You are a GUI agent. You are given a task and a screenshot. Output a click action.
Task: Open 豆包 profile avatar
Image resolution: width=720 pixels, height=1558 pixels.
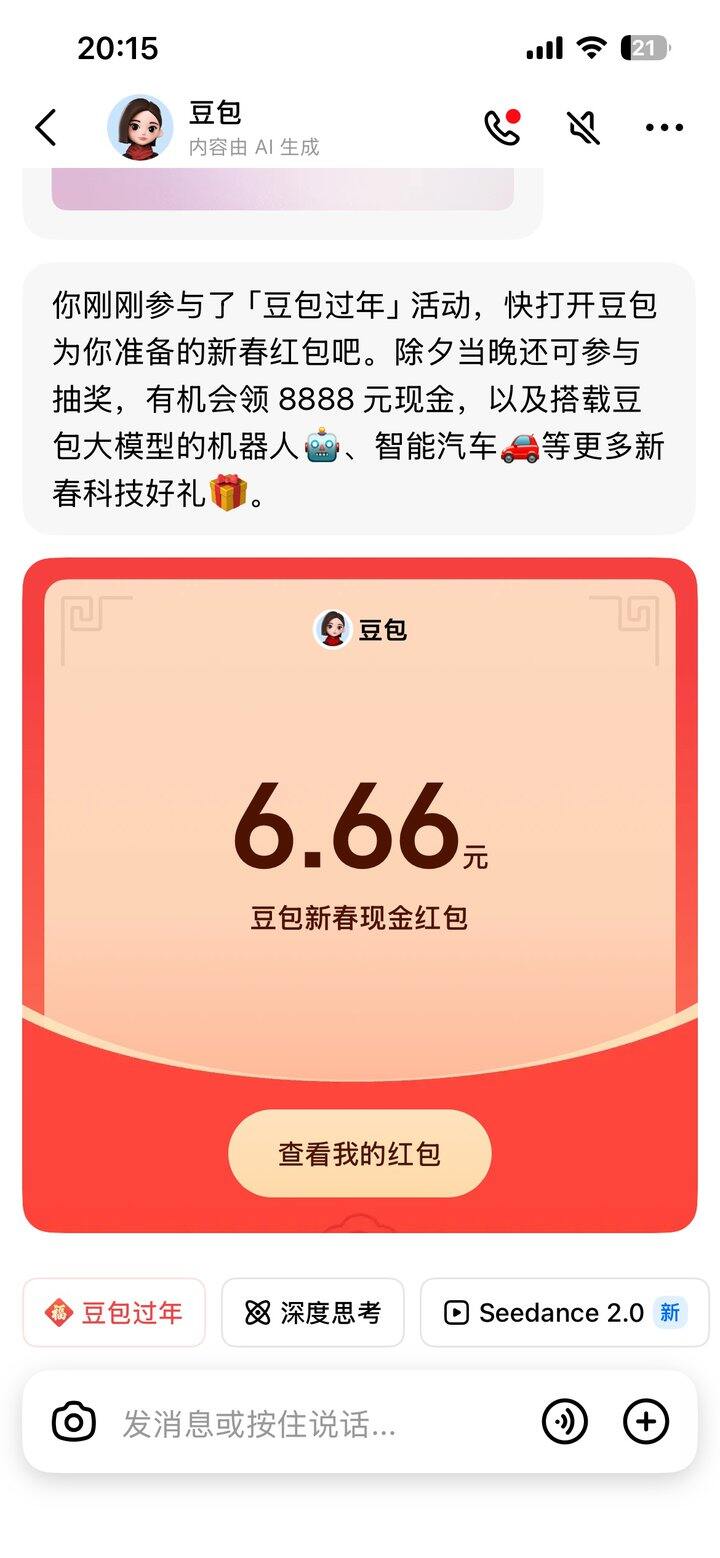point(140,127)
